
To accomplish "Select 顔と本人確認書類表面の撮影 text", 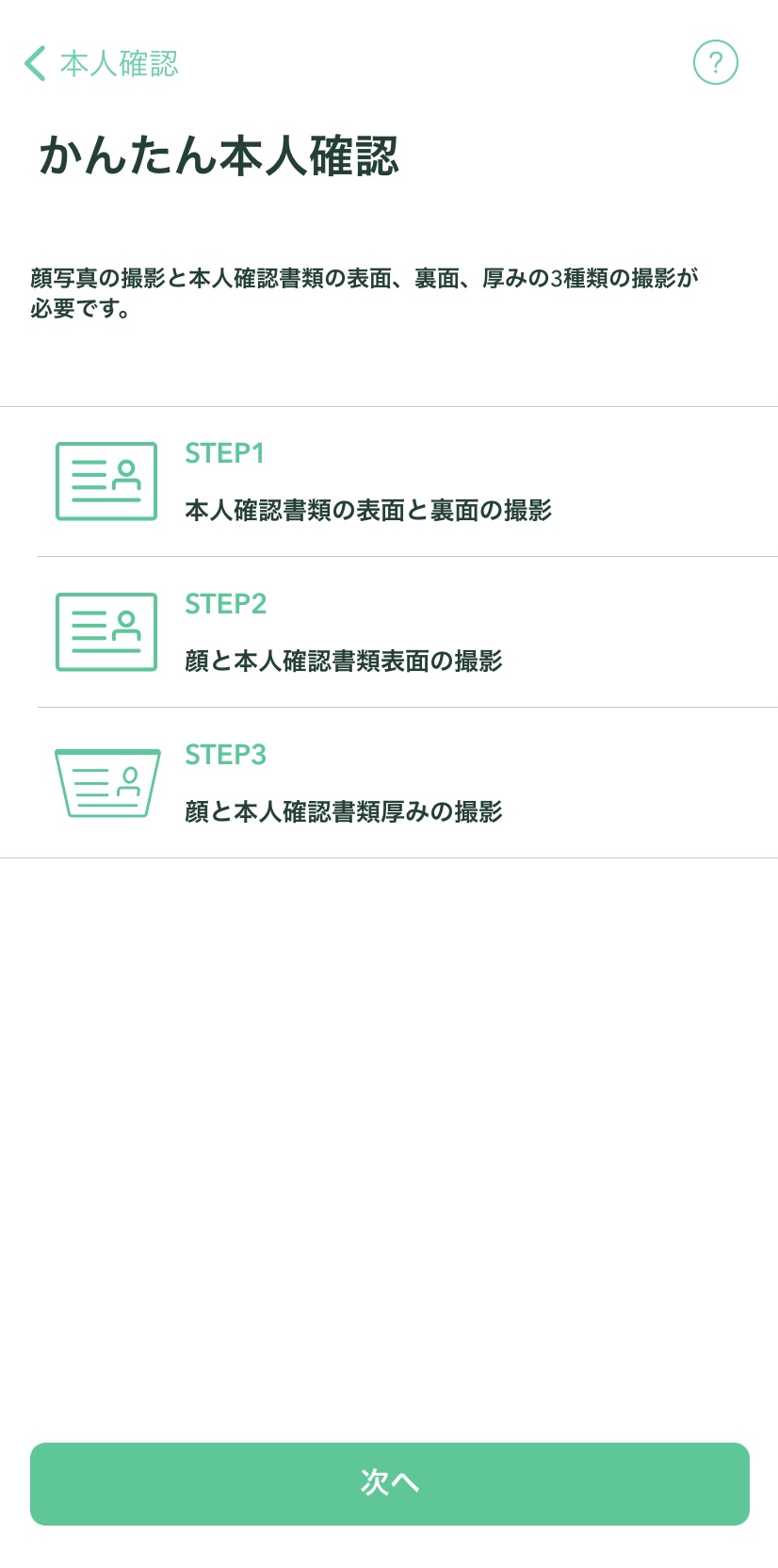I will pos(344,662).
